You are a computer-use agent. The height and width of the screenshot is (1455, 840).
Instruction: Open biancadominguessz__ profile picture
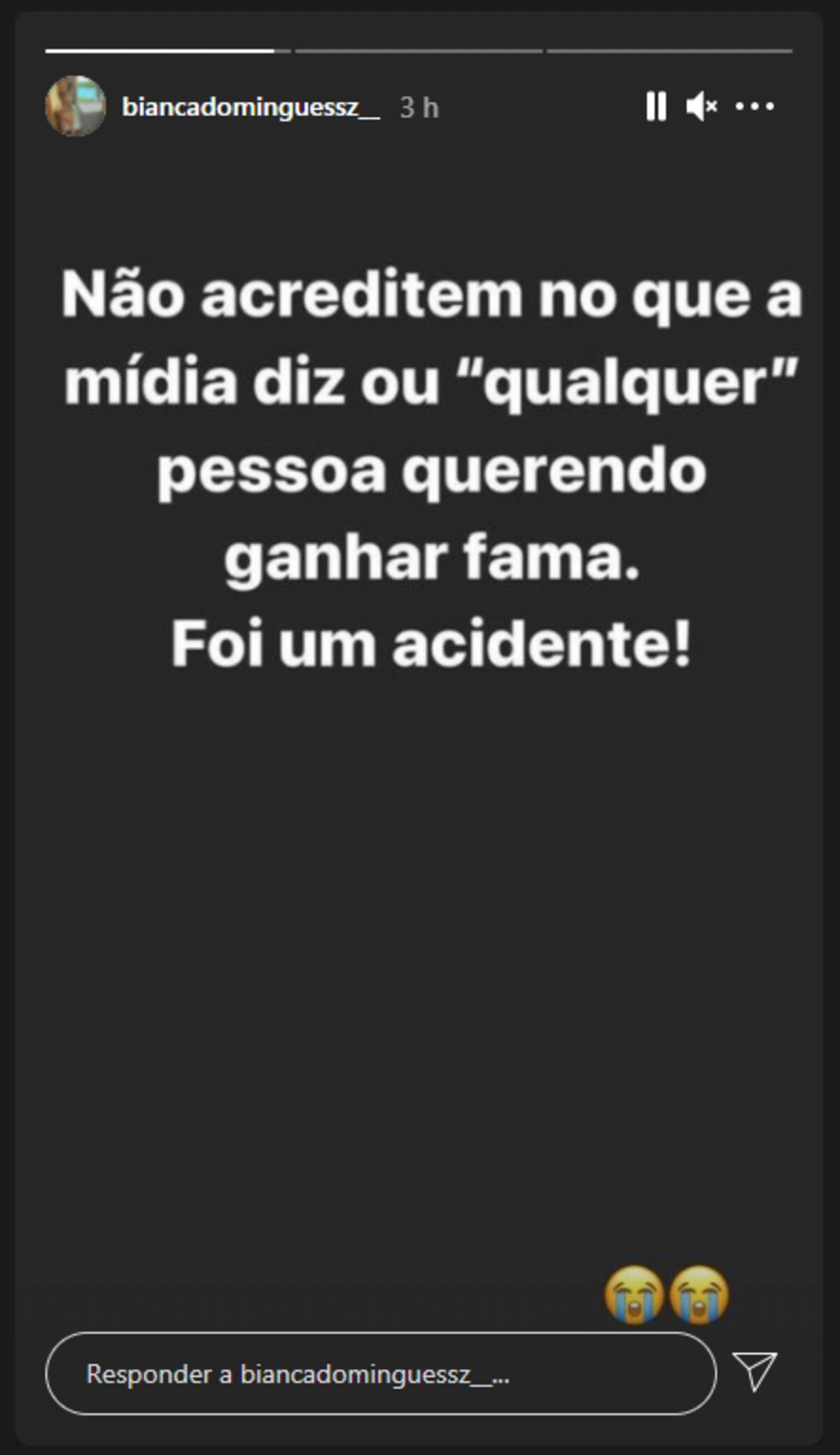click(76, 106)
